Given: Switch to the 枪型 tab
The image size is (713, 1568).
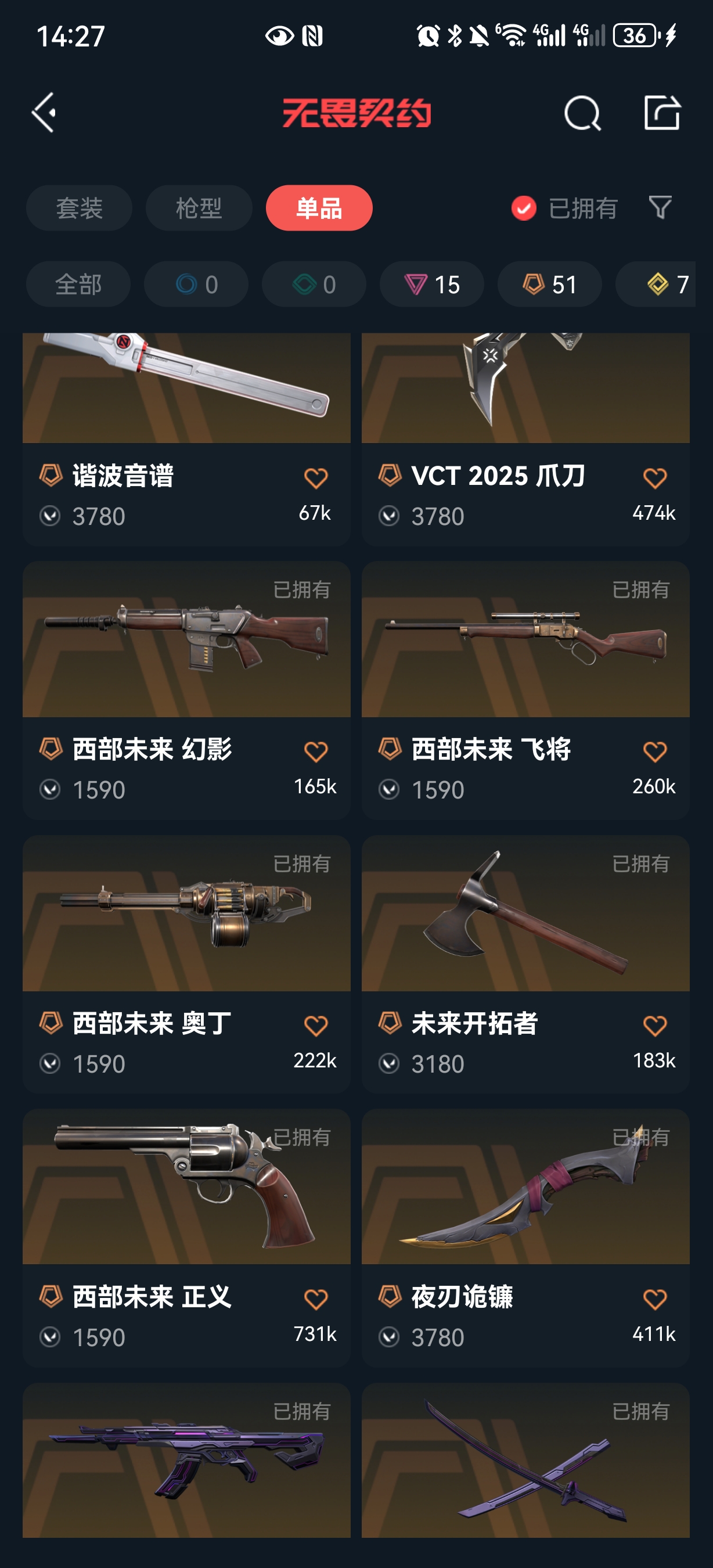Looking at the screenshot, I should pos(199,208).
